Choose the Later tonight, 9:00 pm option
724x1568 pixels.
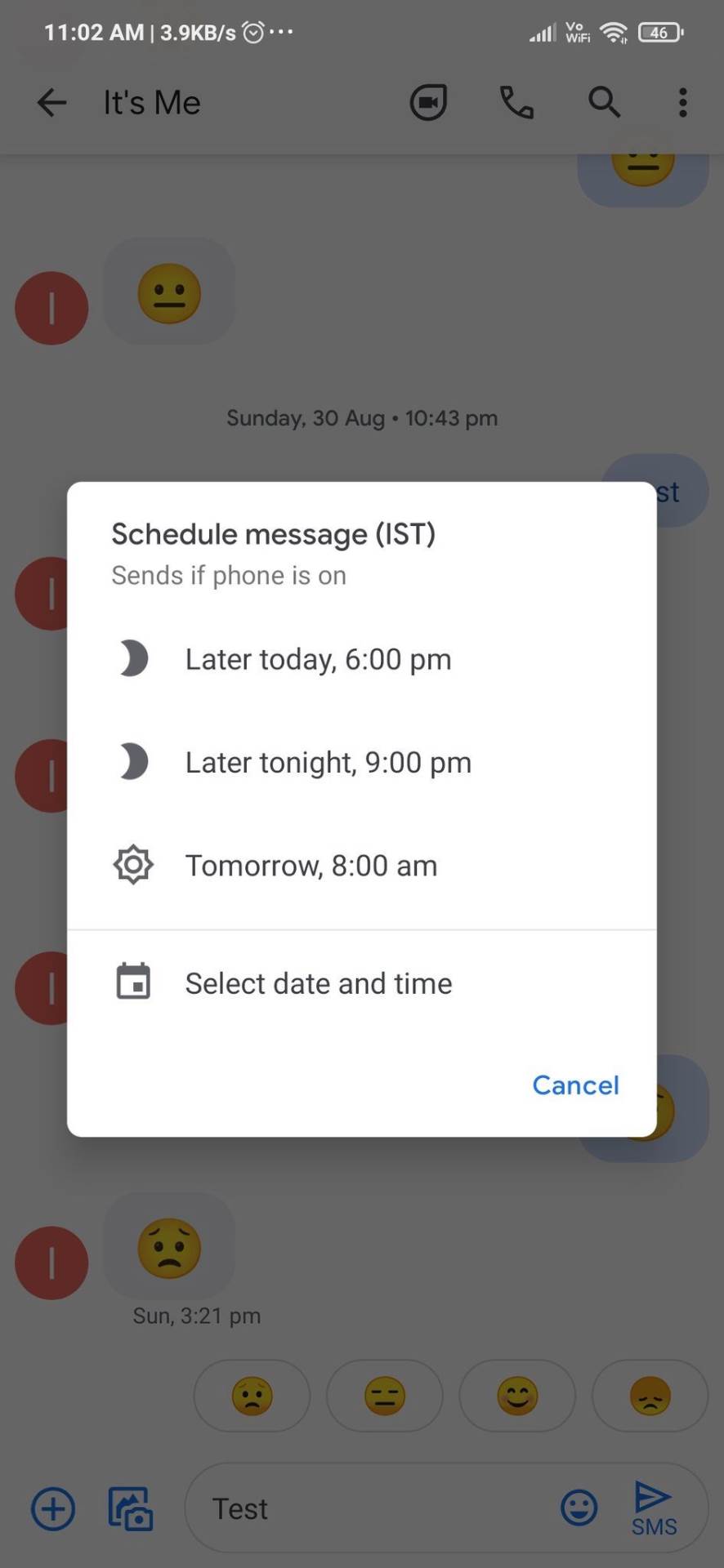tap(328, 762)
